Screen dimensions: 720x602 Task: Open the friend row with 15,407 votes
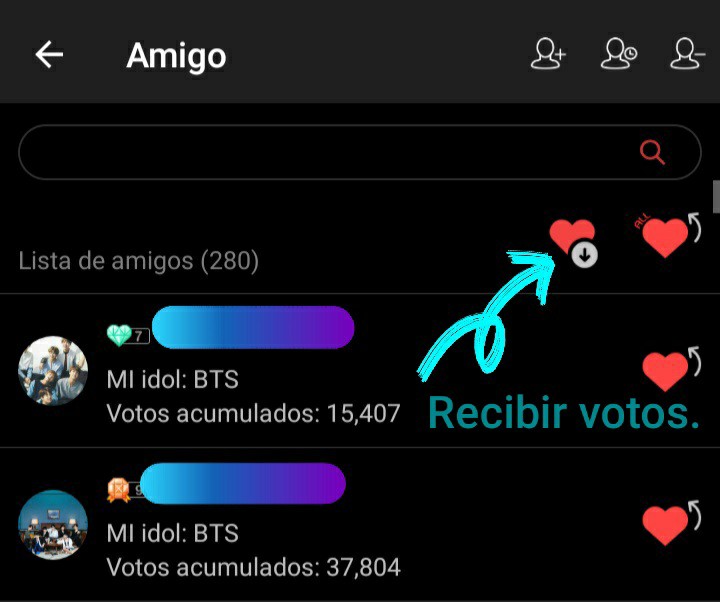[250, 371]
